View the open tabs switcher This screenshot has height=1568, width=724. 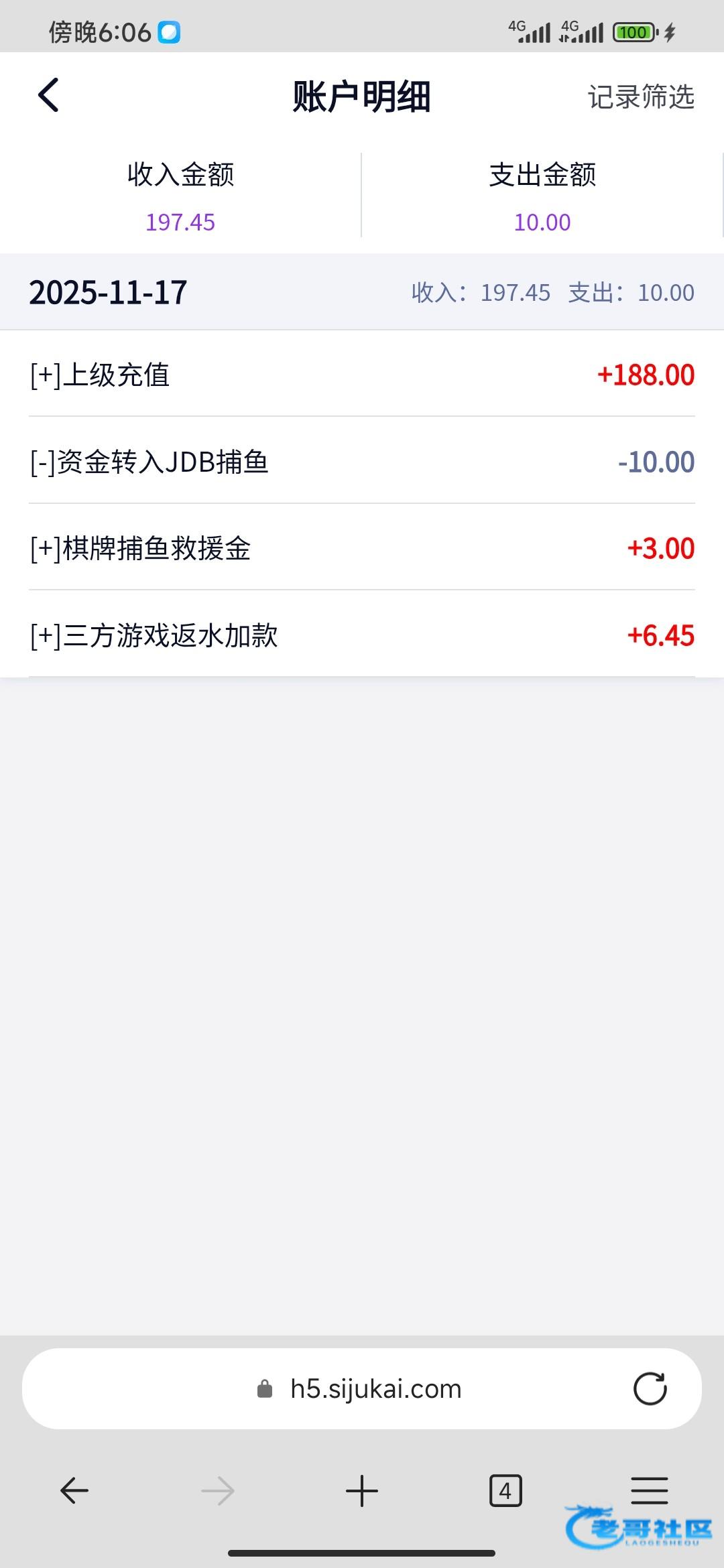tap(505, 1491)
